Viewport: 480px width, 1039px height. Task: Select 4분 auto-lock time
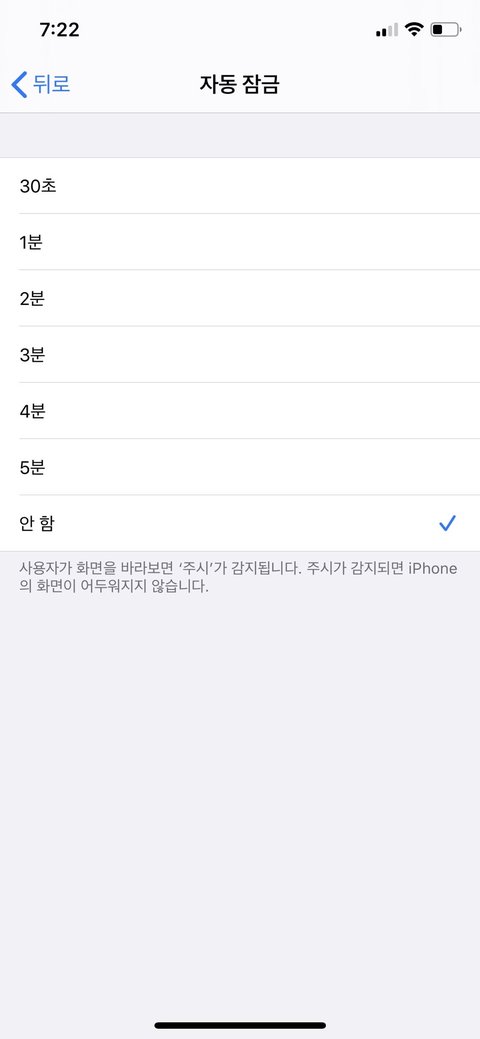click(x=240, y=411)
